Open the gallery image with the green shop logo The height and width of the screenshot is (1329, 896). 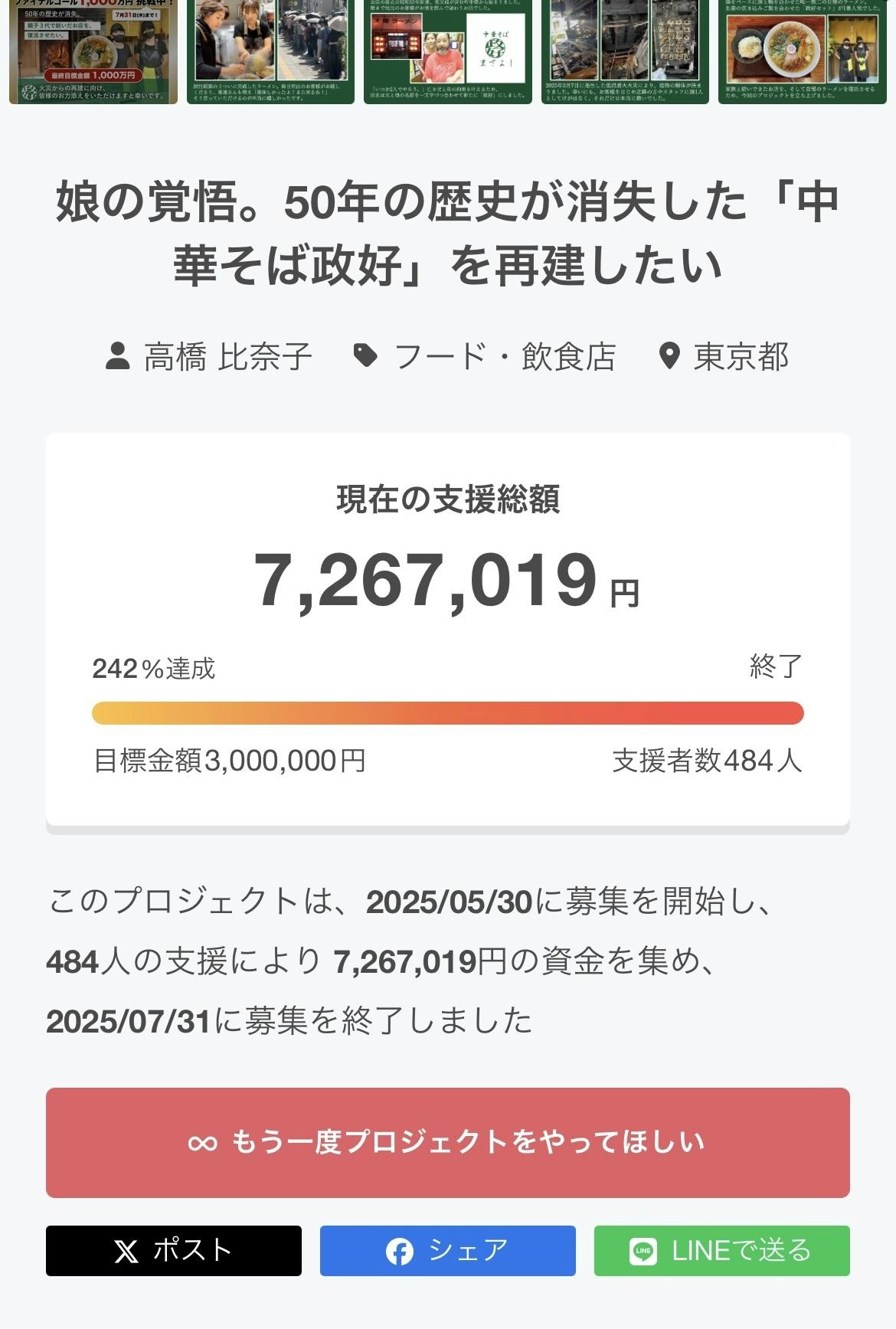447,51
